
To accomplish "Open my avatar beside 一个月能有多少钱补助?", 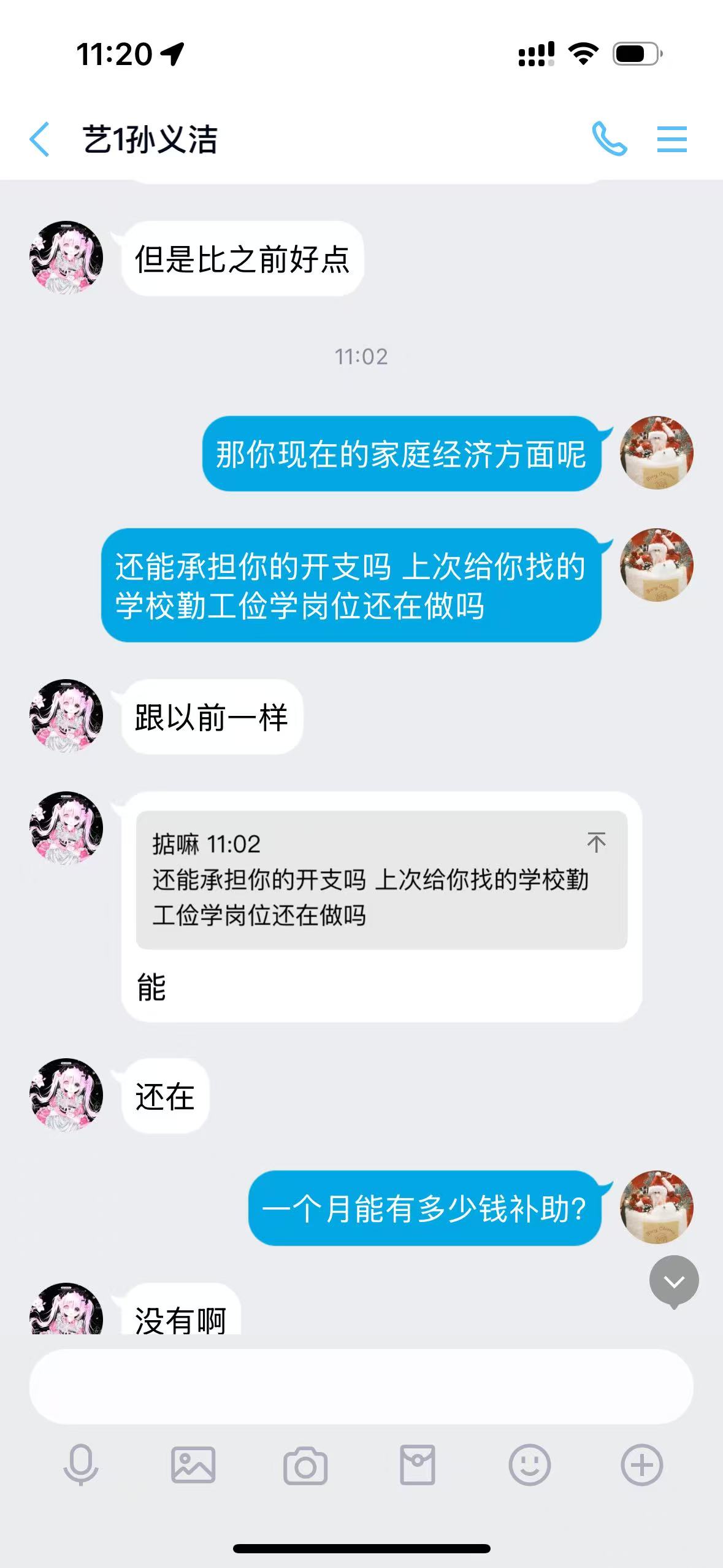I will (657, 1207).
